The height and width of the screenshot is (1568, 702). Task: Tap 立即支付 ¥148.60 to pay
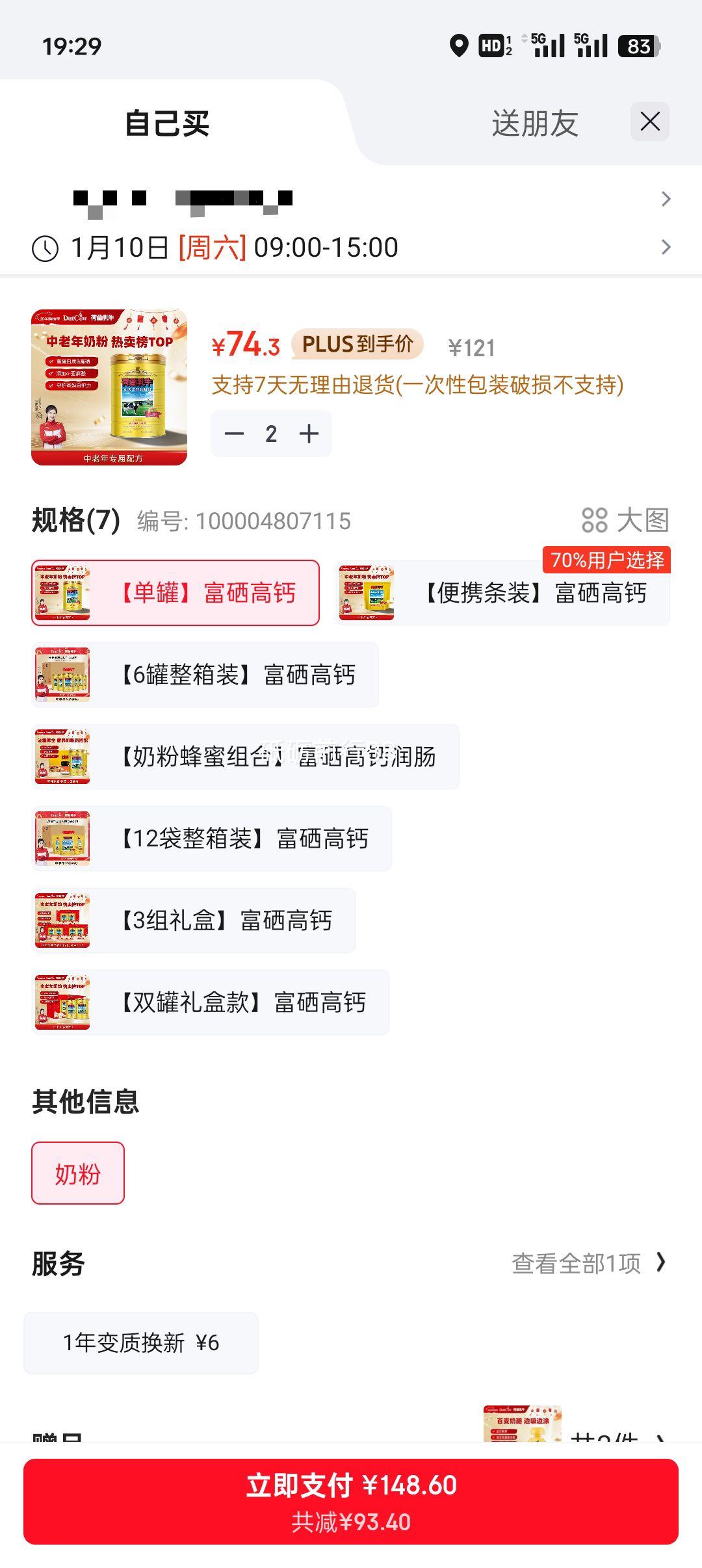351,1501
